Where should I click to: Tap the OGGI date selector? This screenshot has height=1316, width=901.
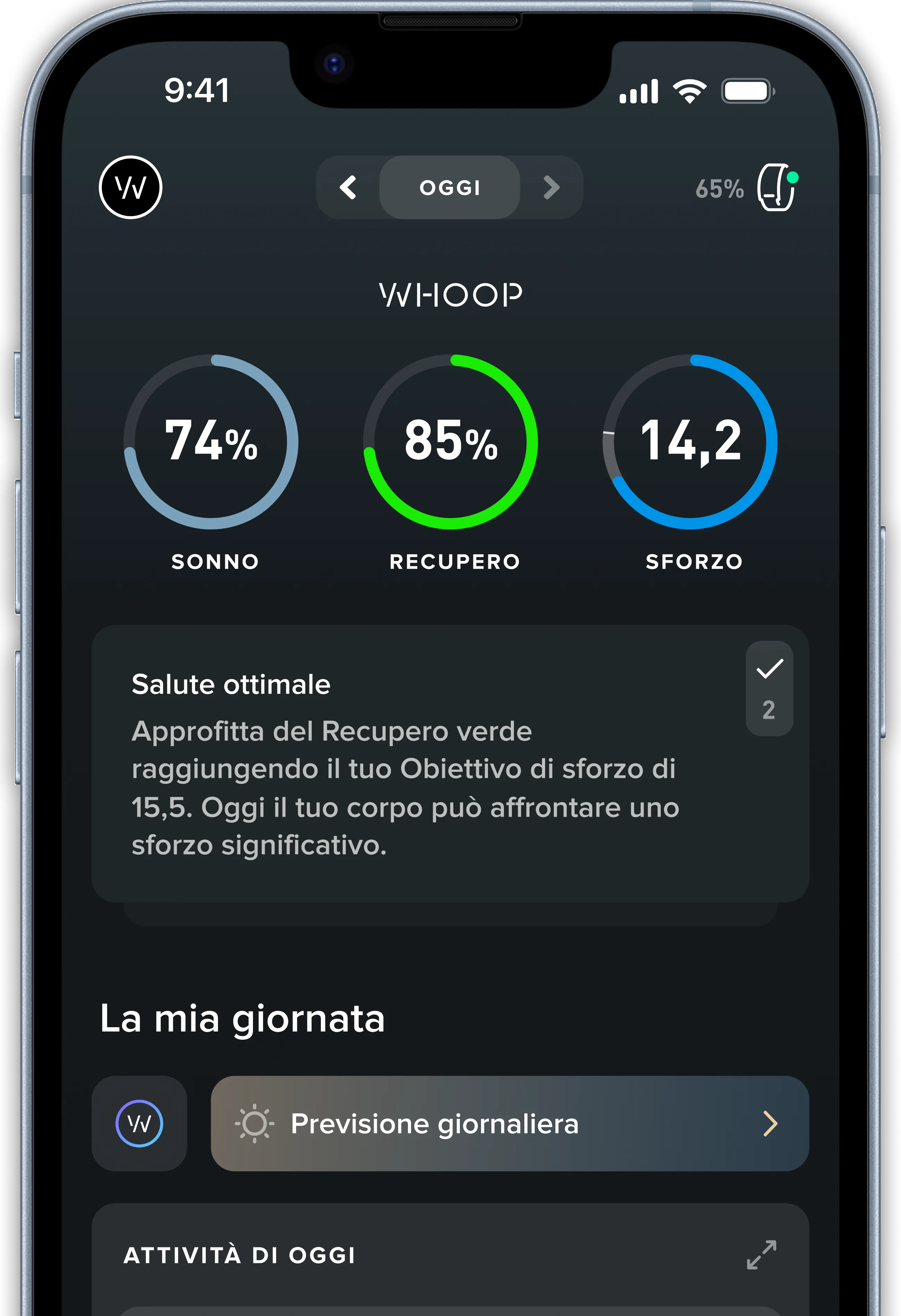tap(449, 188)
